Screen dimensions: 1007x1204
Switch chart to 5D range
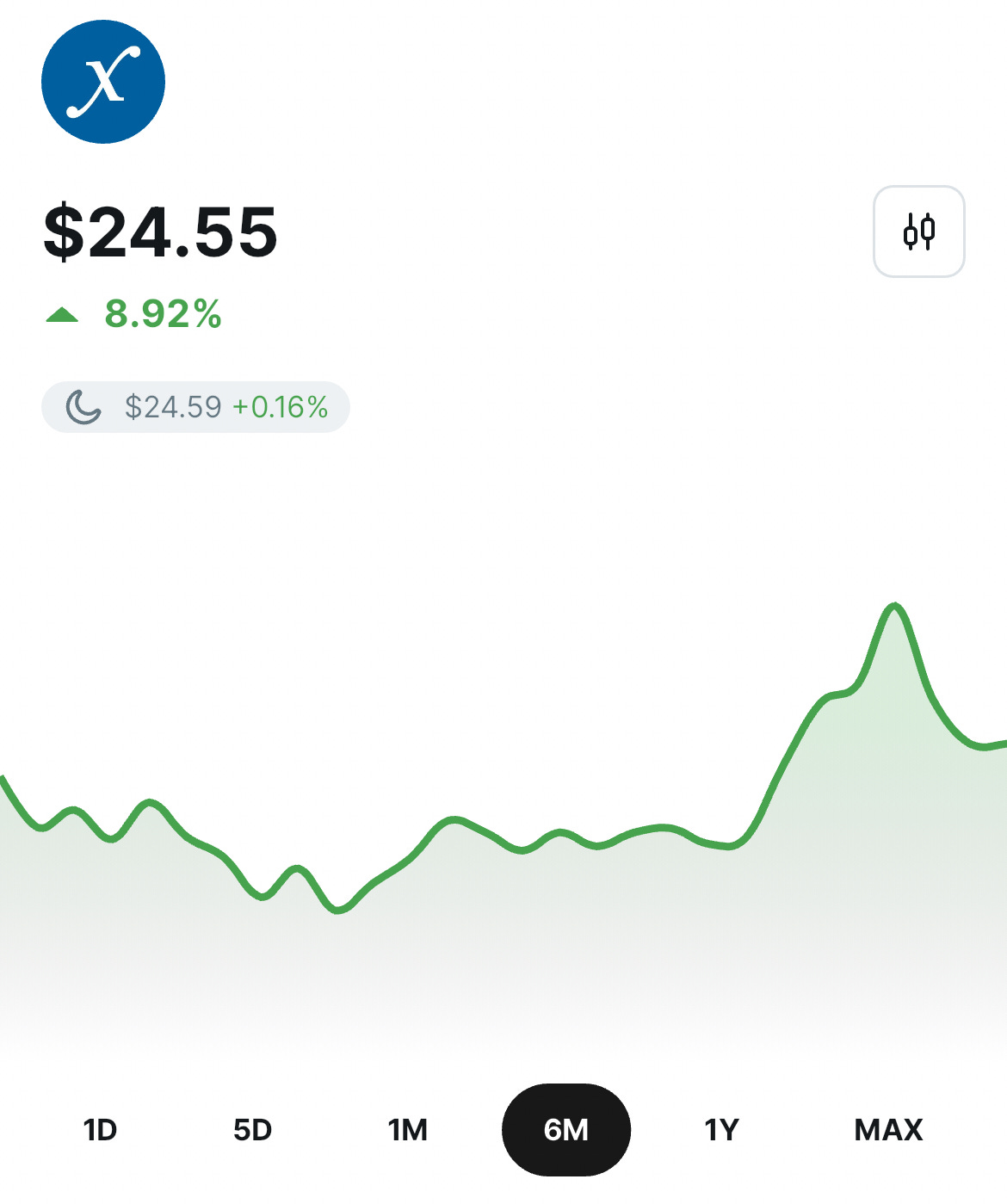(252, 1129)
